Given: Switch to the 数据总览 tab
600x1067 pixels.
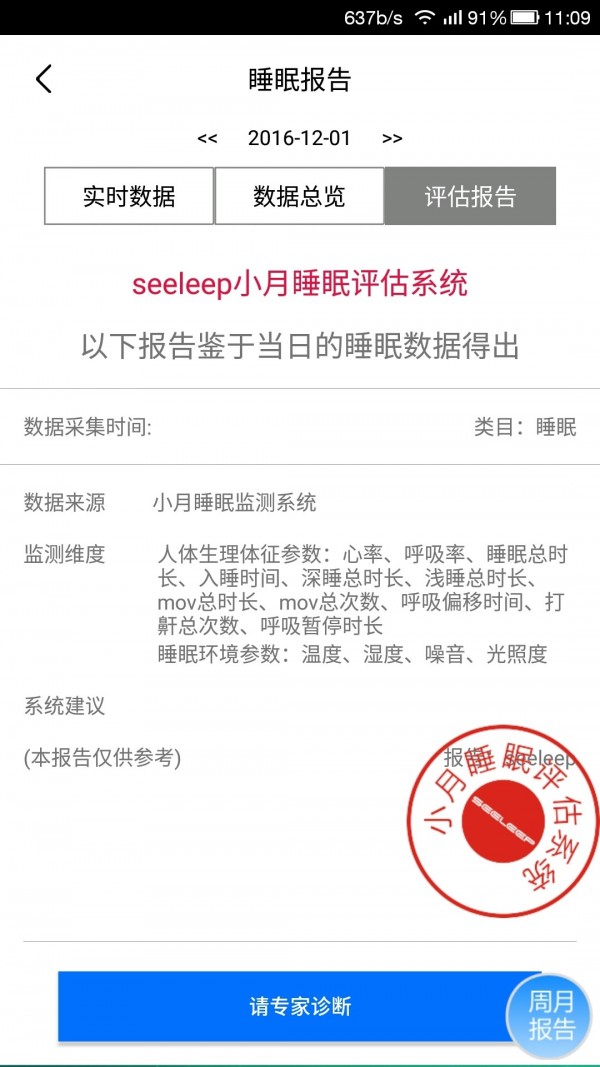Looking at the screenshot, I should click(299, 196).
